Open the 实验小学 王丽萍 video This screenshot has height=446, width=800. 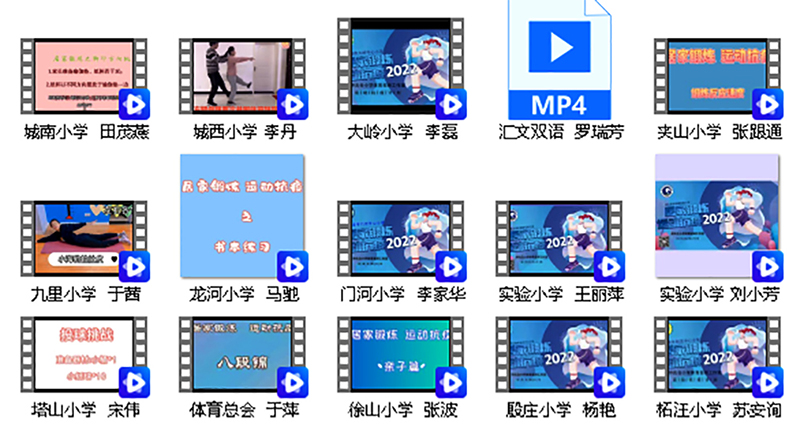point(559,240)
